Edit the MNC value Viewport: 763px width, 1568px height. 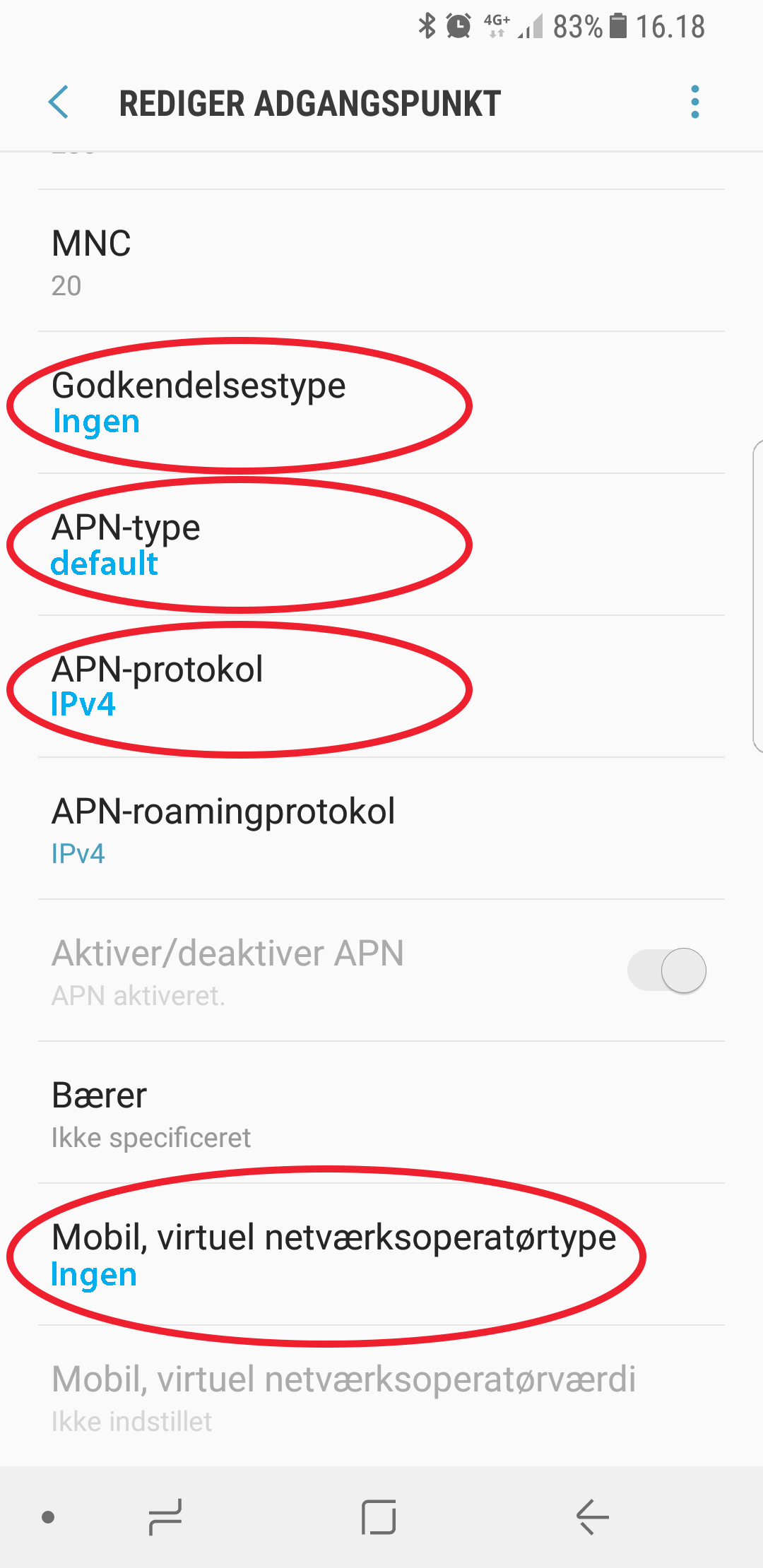(381, 261)
